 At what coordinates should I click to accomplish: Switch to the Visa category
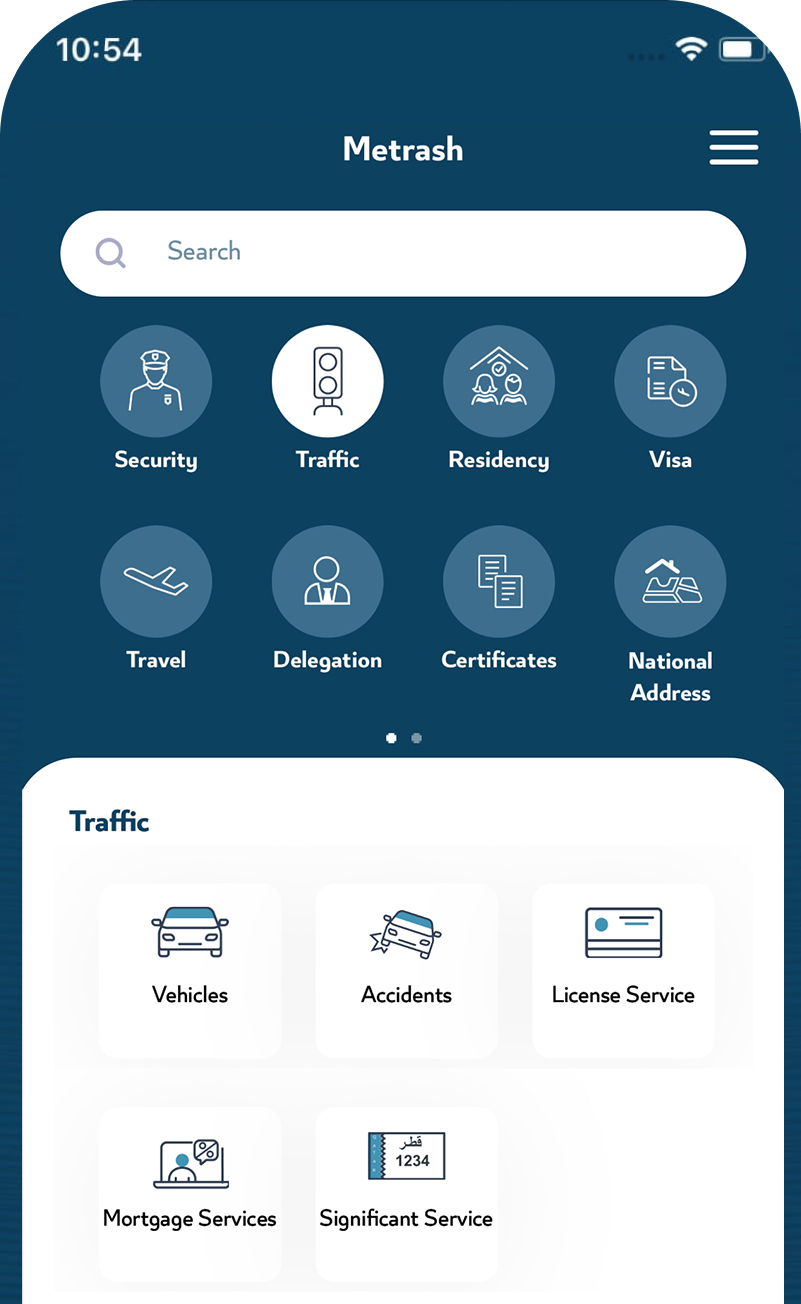pyautogui.click(x=669, y=382)
